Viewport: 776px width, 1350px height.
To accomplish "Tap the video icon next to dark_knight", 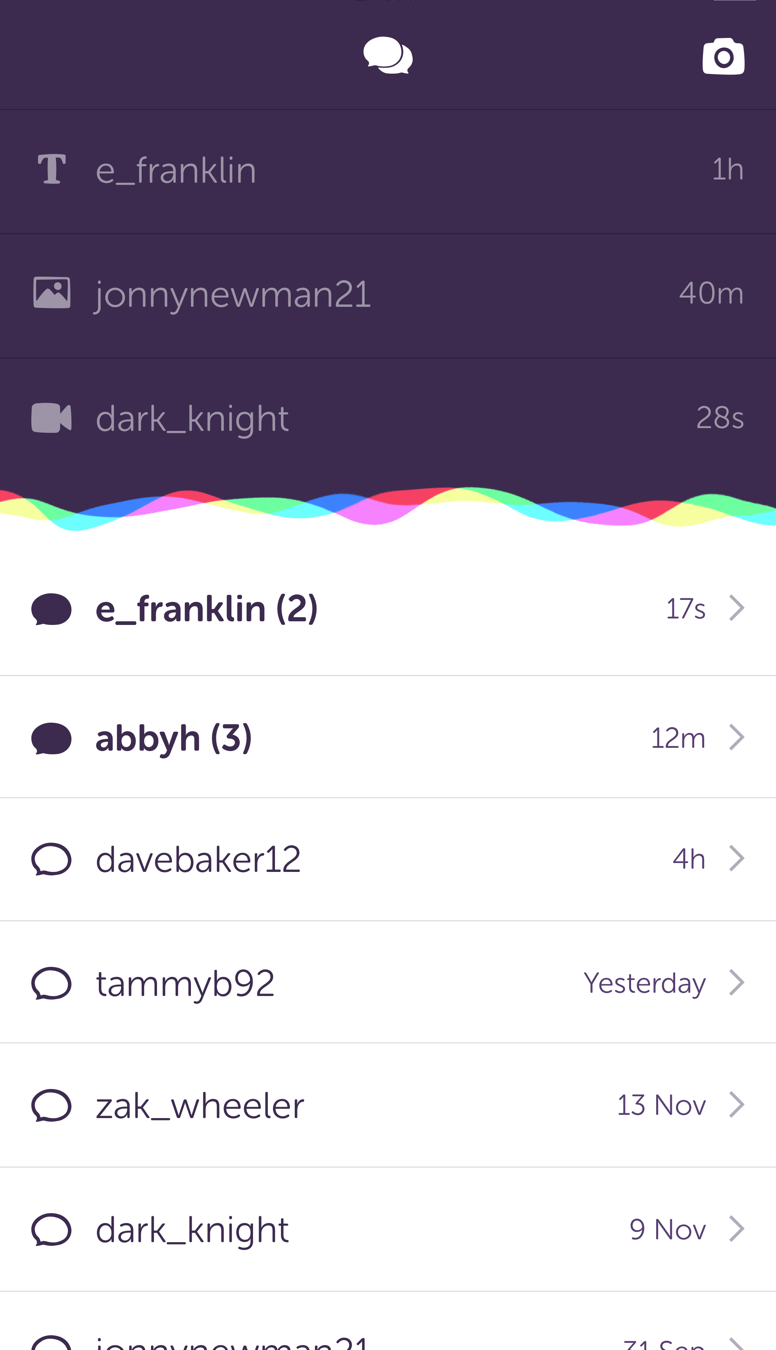I will [x=51, y=418].
